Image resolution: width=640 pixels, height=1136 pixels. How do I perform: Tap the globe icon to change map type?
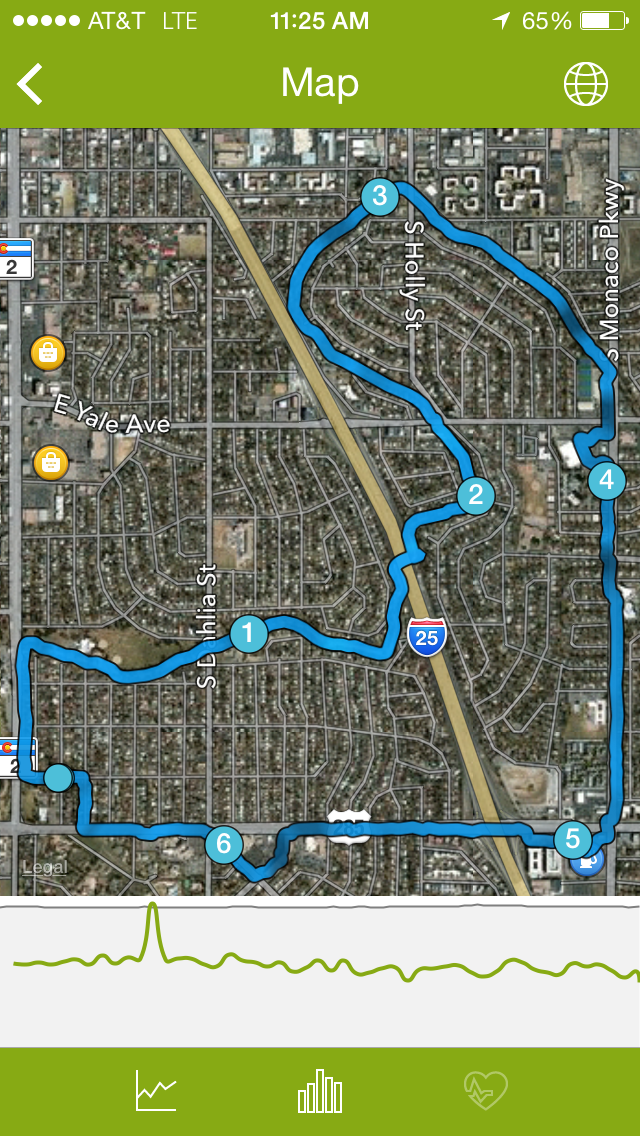(586, 84)
